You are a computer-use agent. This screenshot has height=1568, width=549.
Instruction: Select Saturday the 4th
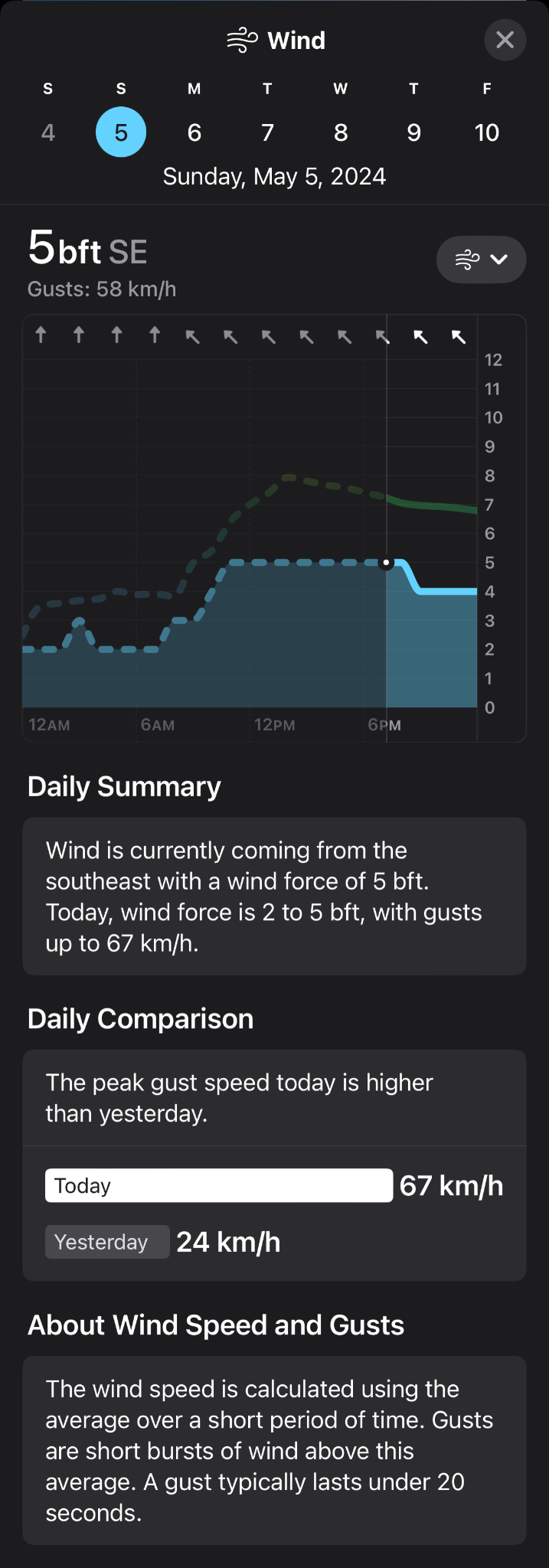tap(48, 132)
